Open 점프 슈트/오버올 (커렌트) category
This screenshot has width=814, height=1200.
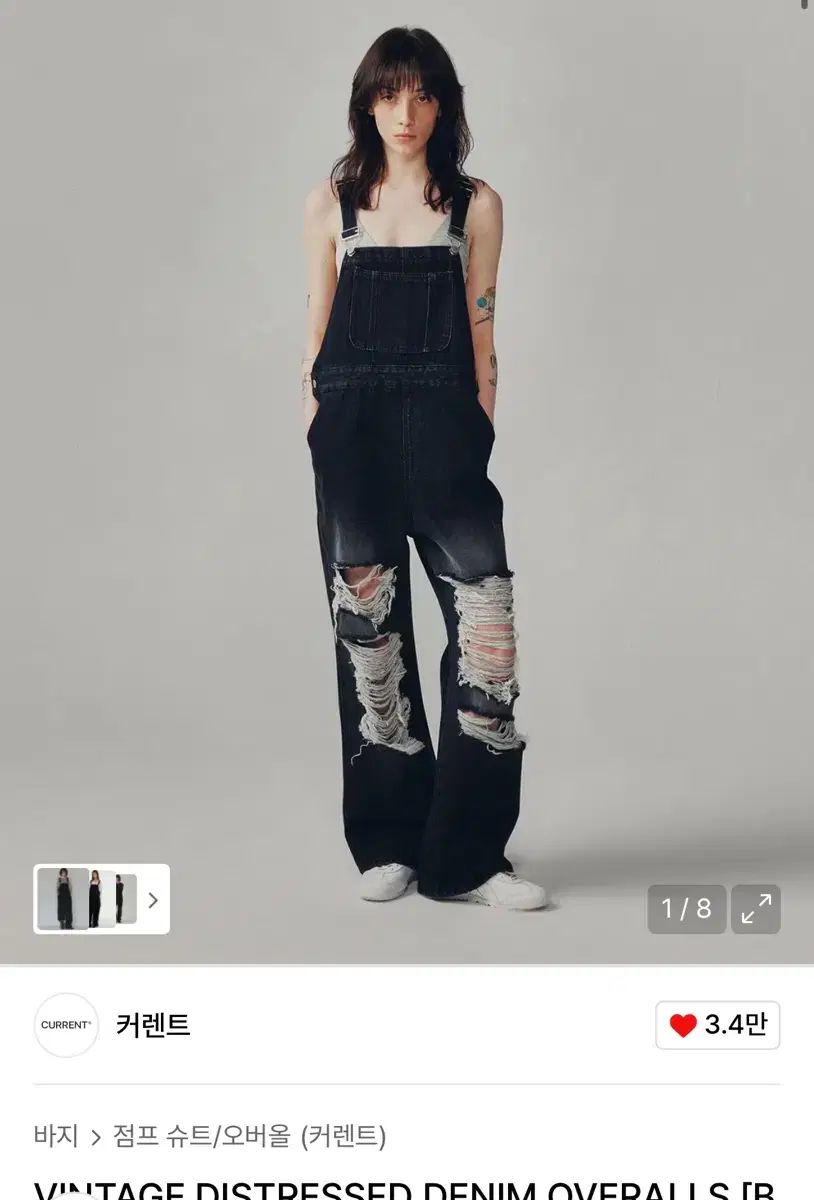click(x=249, y=1136)
